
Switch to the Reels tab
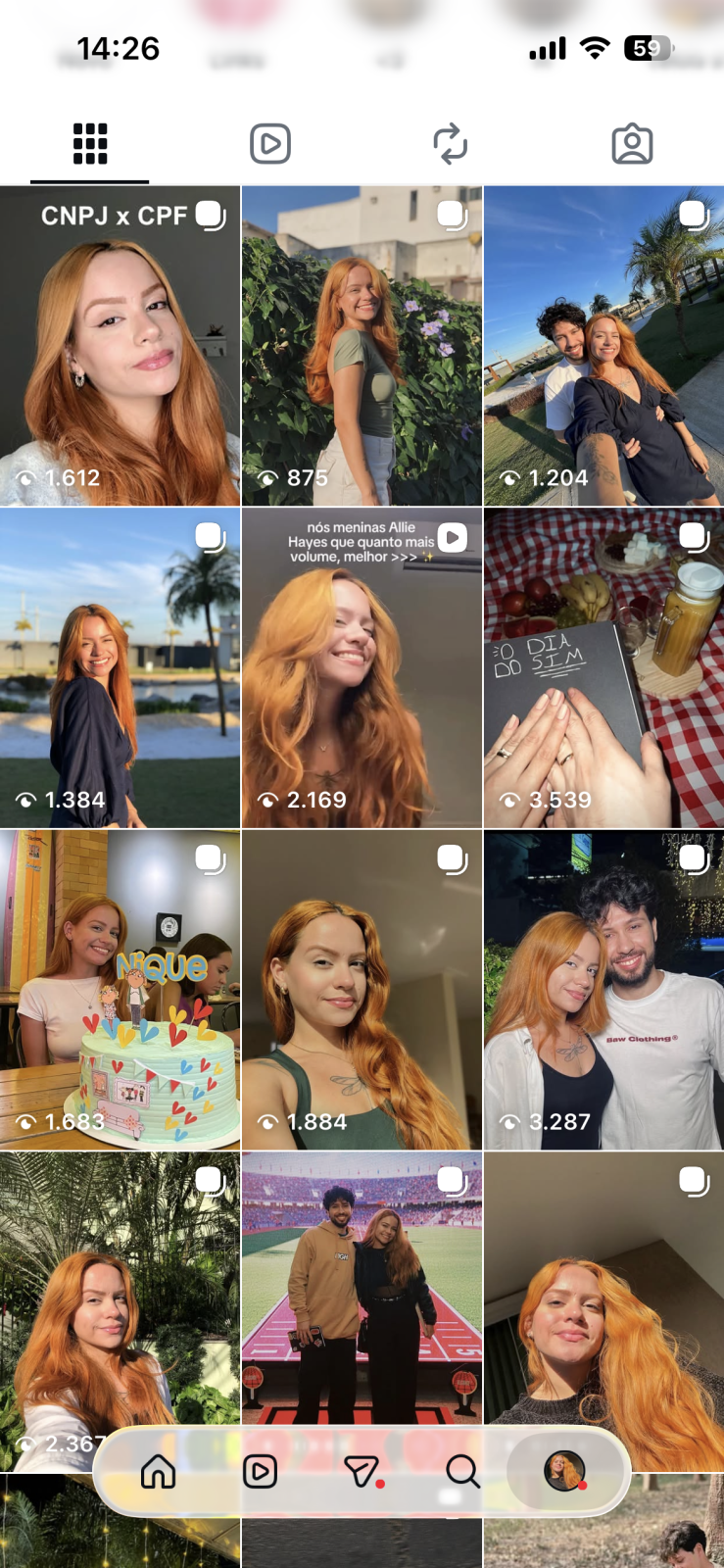(x=270, y=144)
